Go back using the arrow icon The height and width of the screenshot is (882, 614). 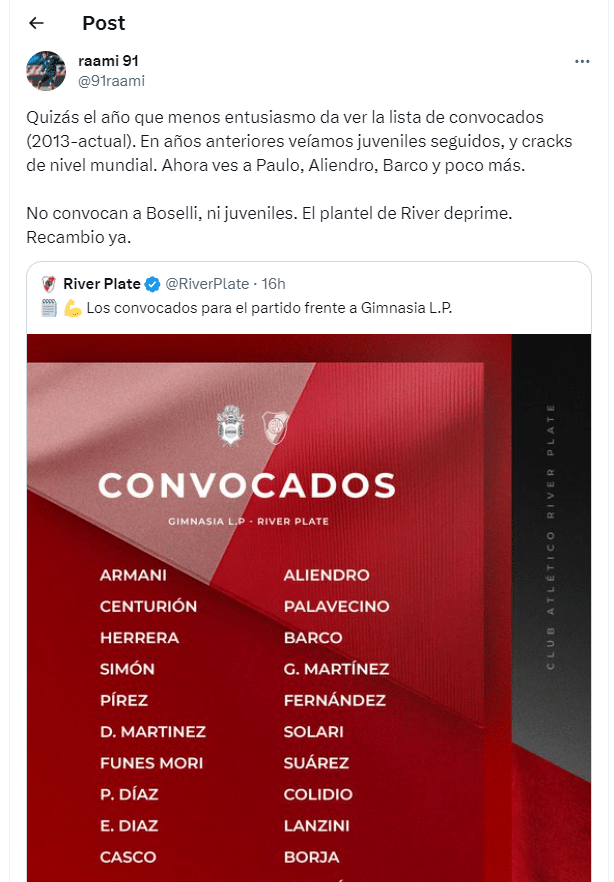click(x=37, y=23)
